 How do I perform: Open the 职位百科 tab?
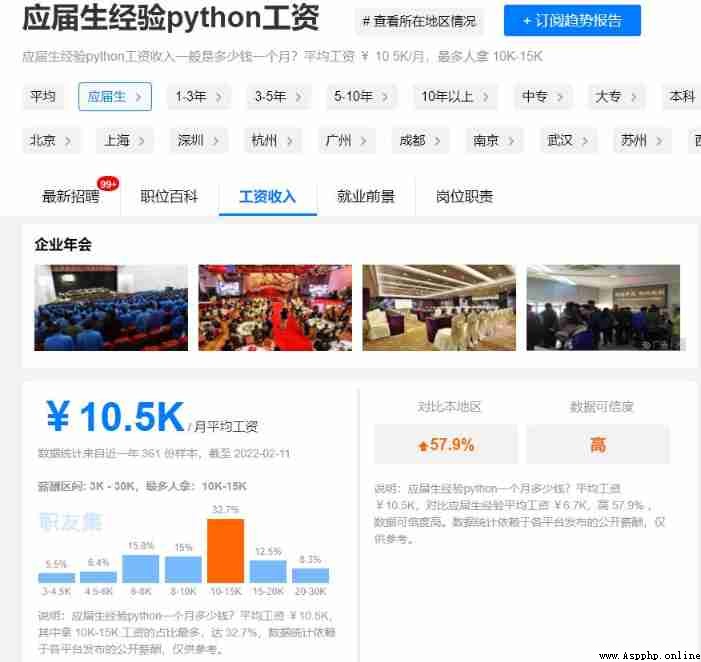pos(168,197)
